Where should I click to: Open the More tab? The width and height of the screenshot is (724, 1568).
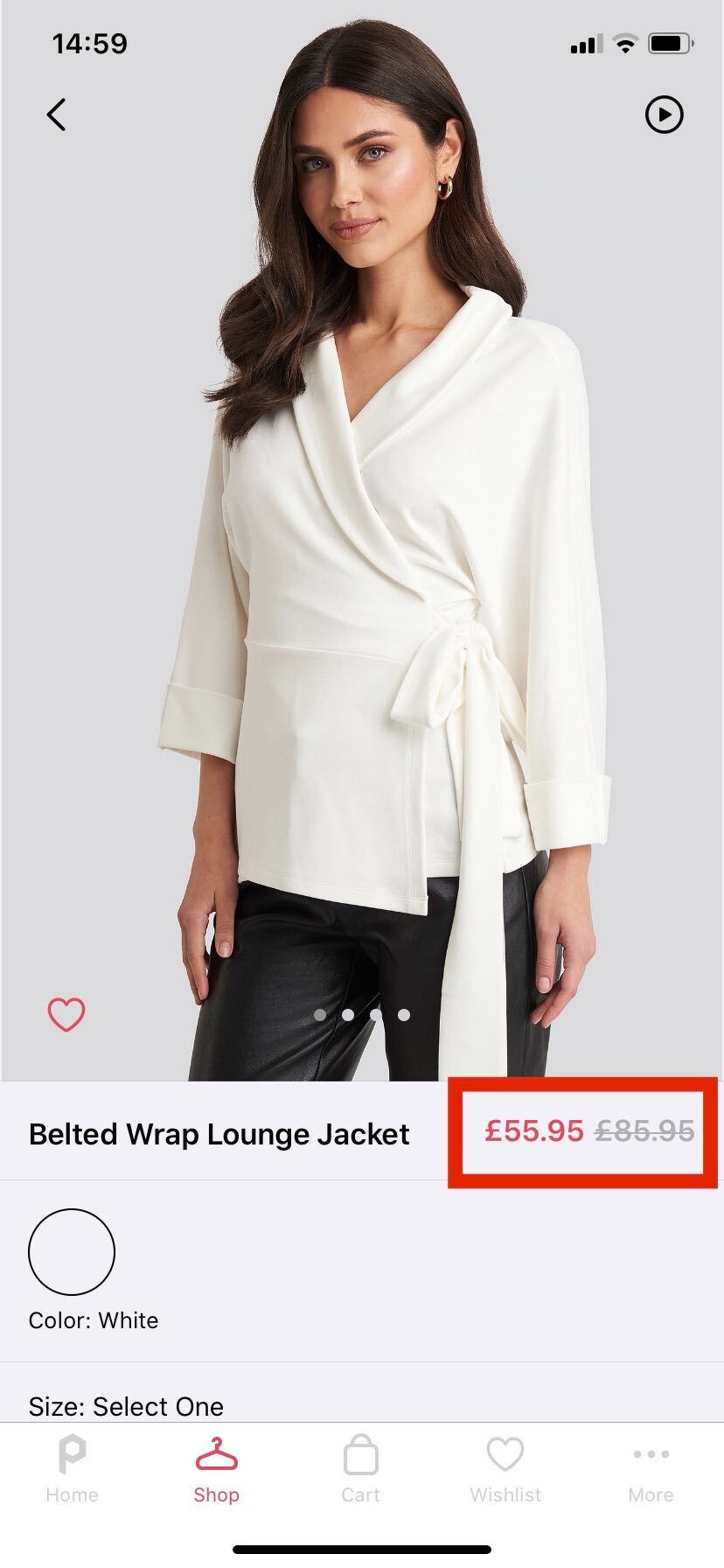point(651,1470)
